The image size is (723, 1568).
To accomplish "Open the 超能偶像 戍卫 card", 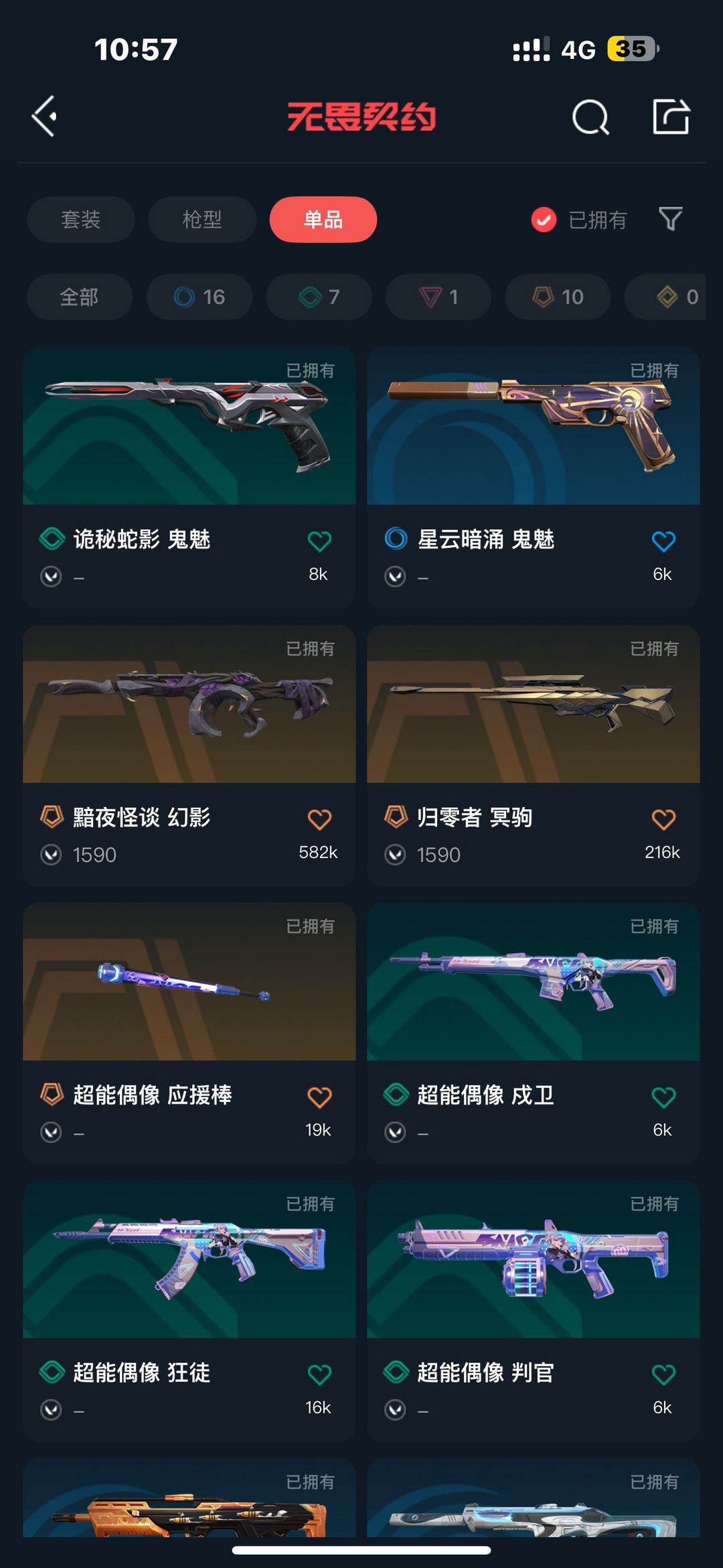I will click(534, 1033).
